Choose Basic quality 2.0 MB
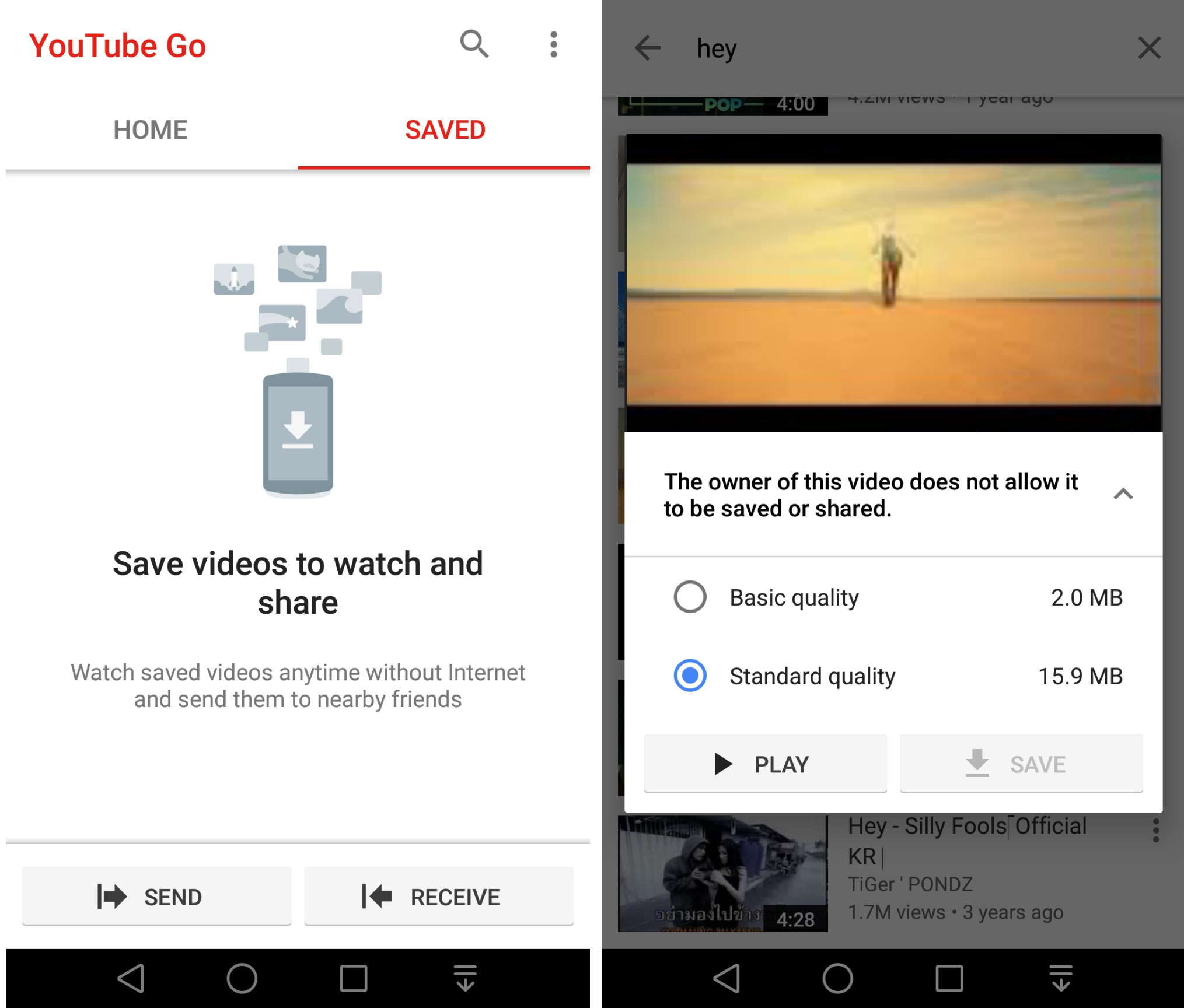1184x1008 pixels. [690, 597]
